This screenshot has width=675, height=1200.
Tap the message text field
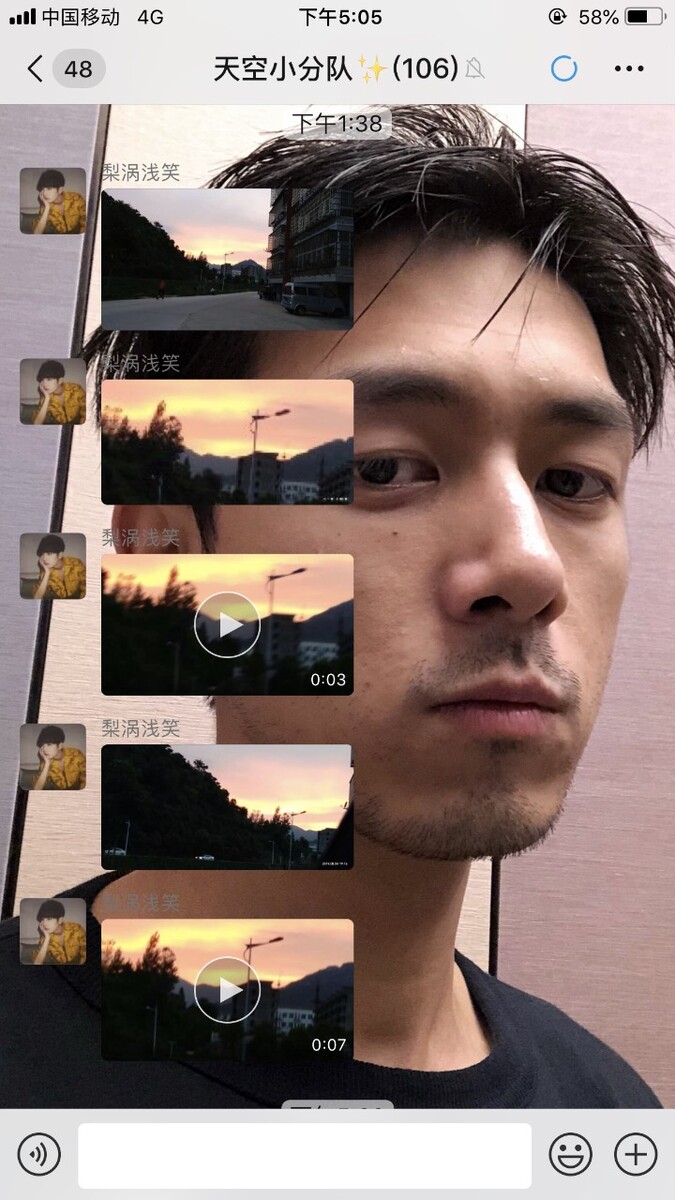[304, 1155]
